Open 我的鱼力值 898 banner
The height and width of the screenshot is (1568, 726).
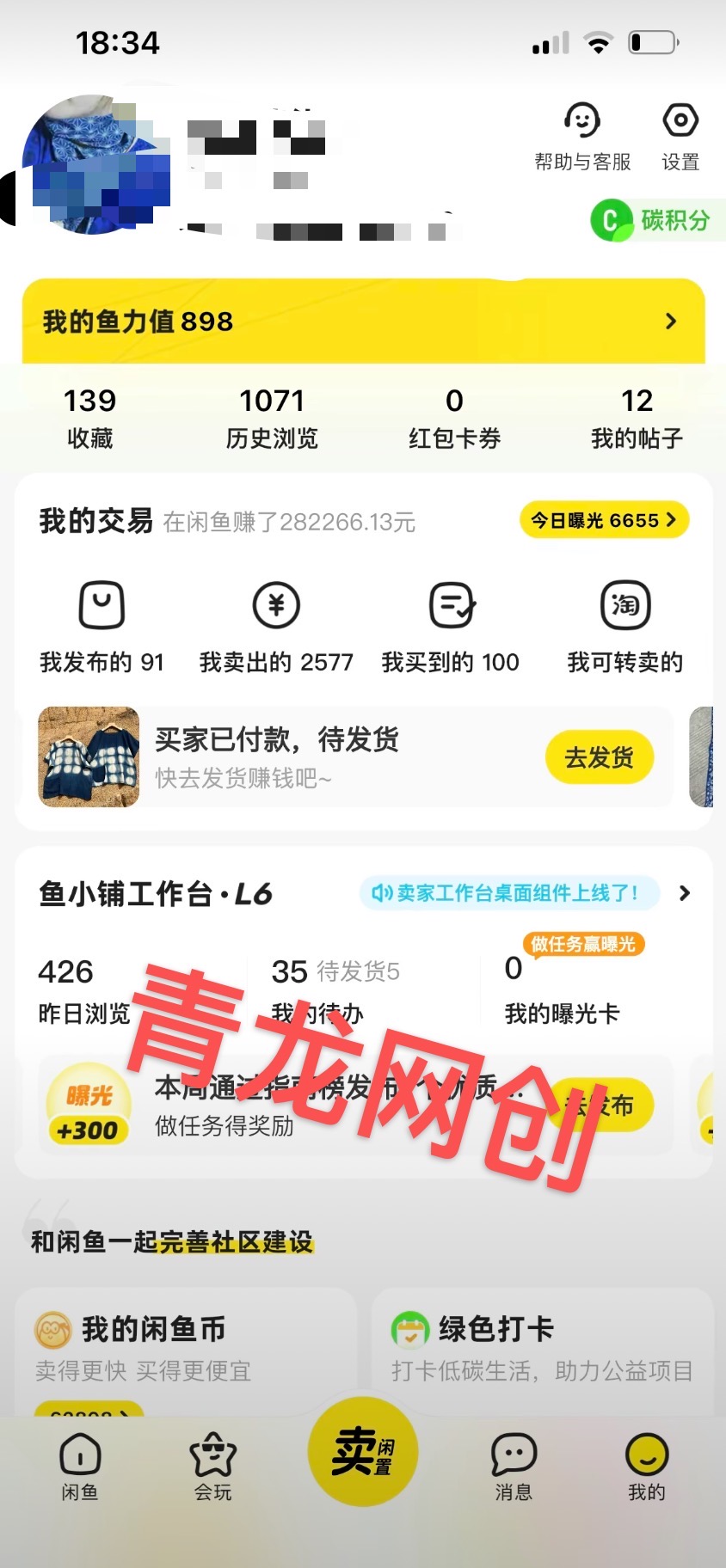tap(363, 322)
